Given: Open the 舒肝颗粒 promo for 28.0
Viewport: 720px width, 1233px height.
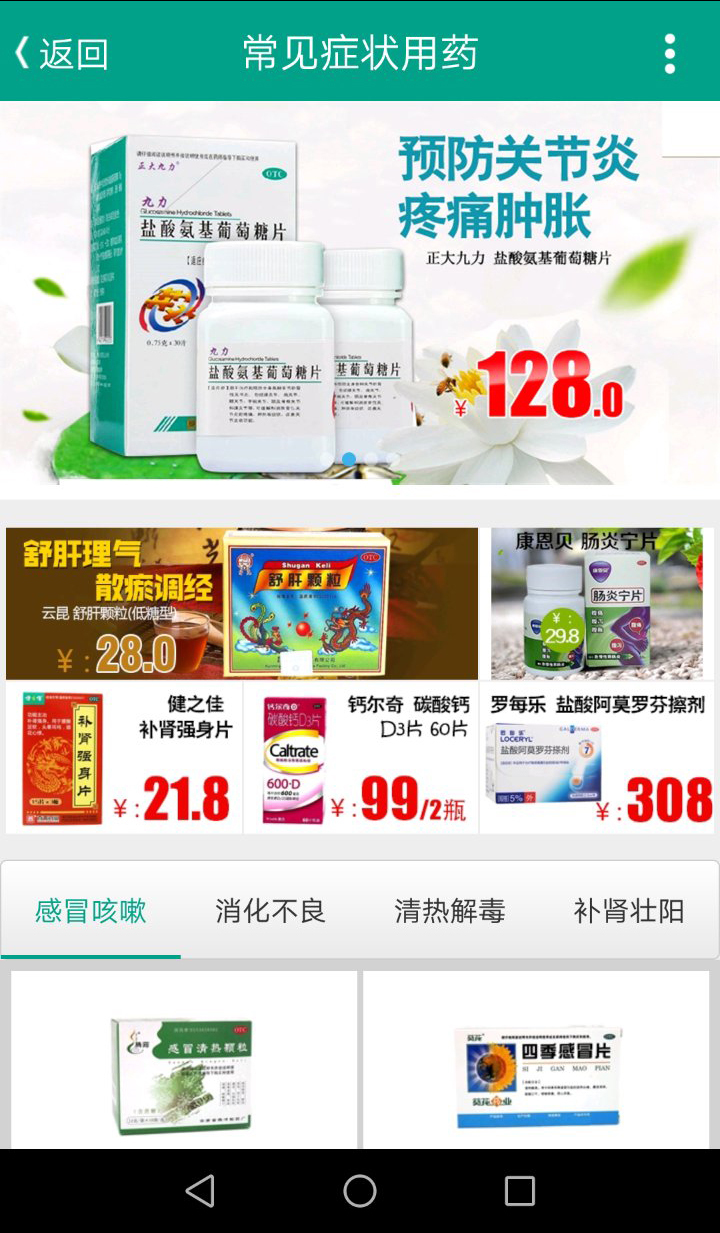Looking at the screenshot, I should tap(242, 603).
